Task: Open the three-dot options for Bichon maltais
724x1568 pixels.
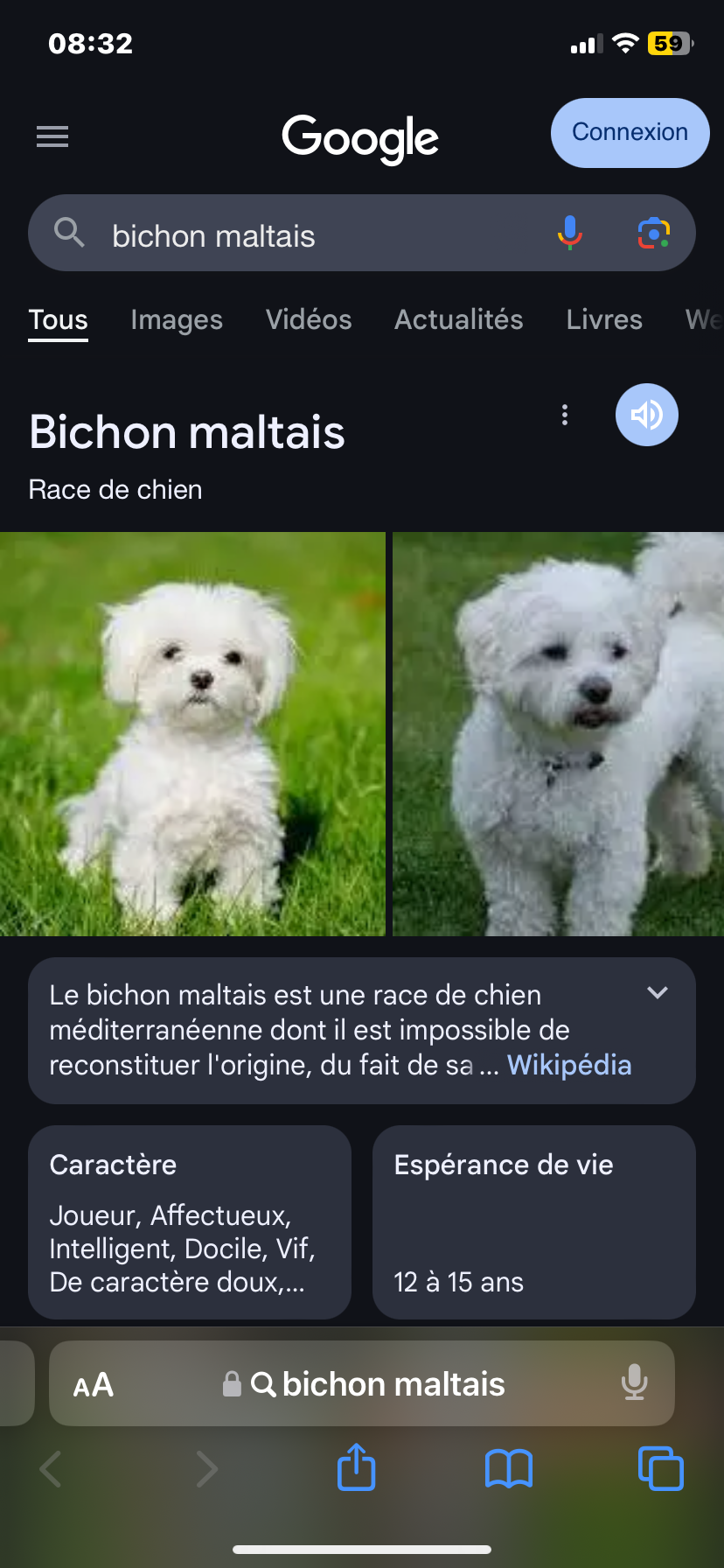Action: click(x=565, y=415)
